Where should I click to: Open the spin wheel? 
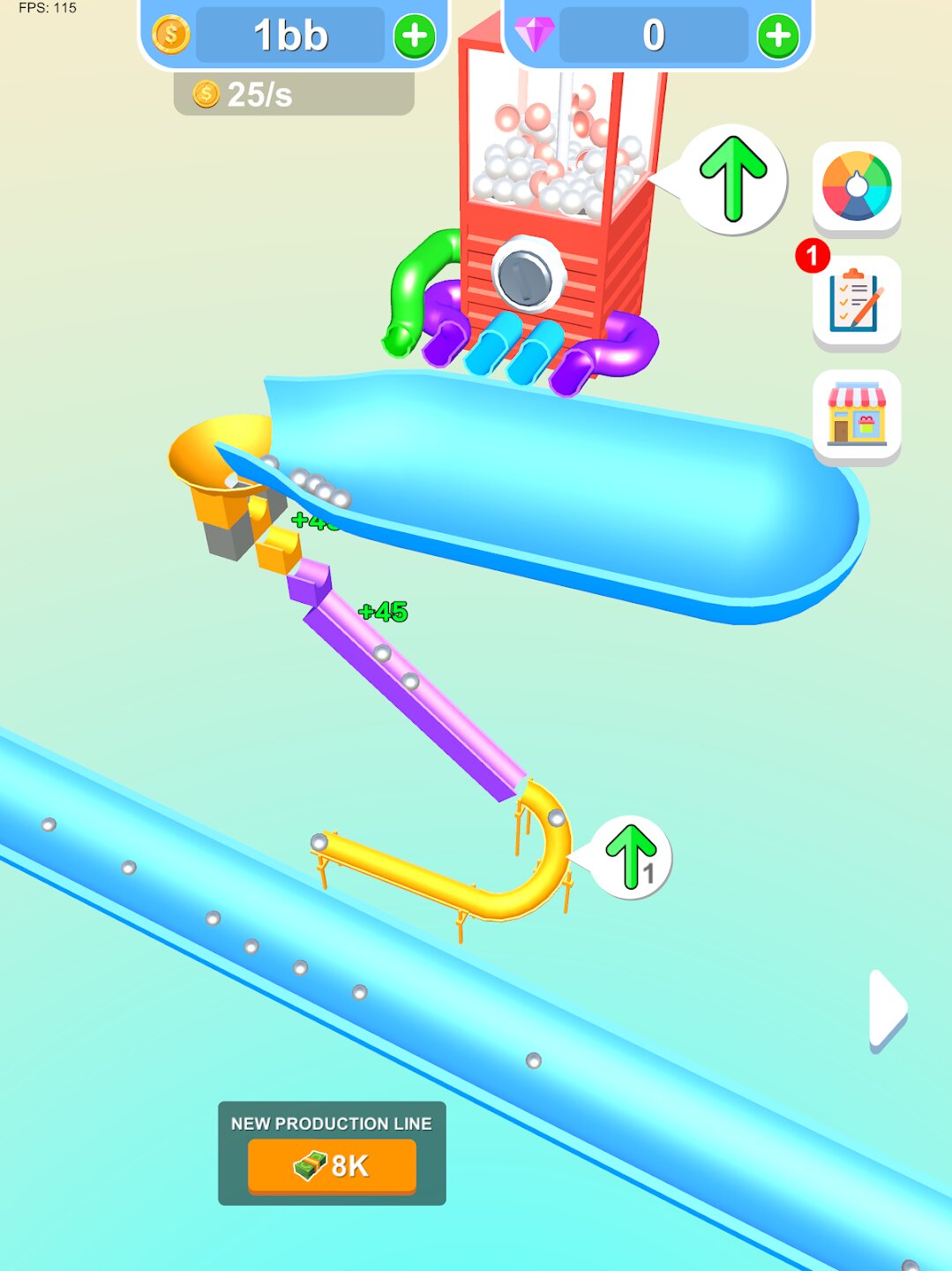click(x=857, y=187)
